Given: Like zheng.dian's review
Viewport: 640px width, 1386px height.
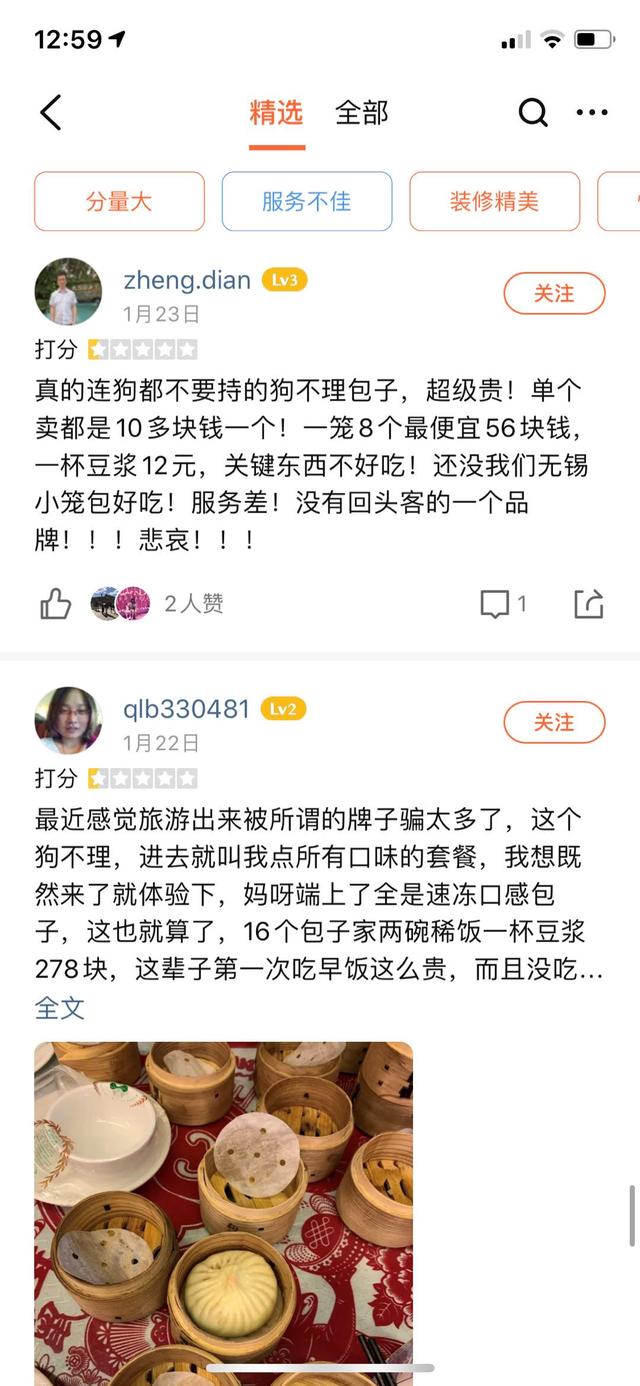Looking at the screenshot, I should tap(56, 603).
